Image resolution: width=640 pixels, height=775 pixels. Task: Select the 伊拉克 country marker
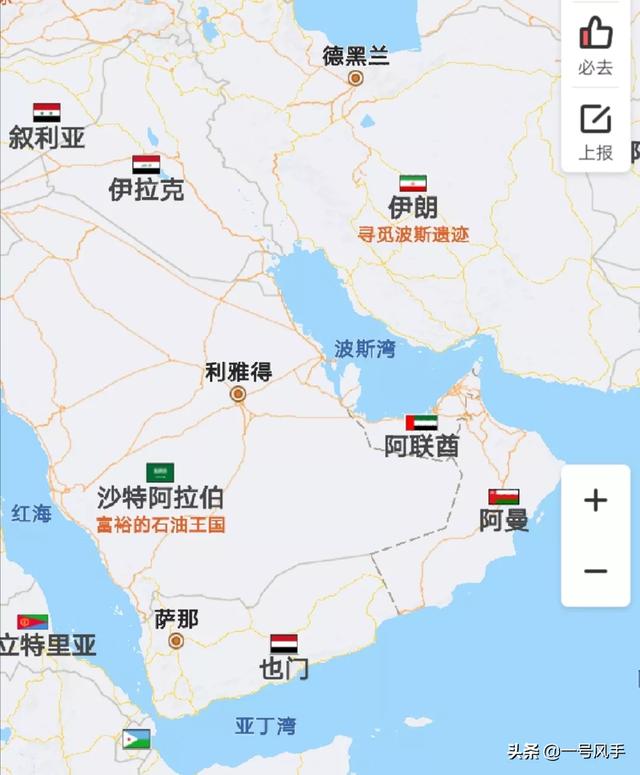click(x=146, y=178)
